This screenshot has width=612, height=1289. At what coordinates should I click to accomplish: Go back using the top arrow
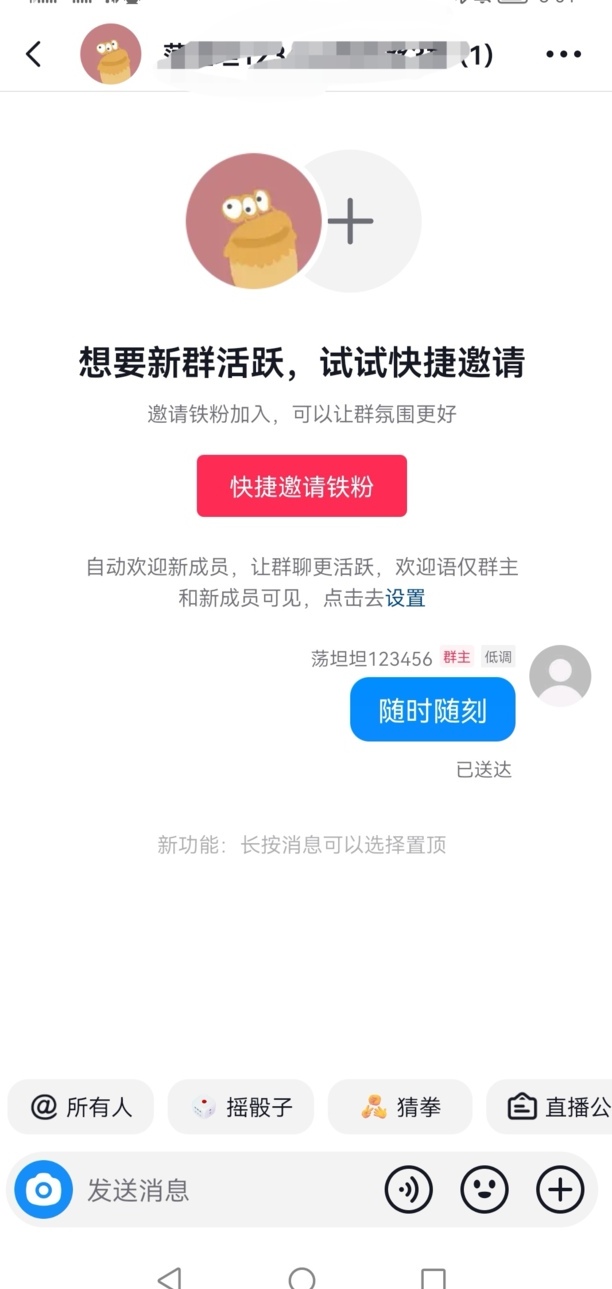point(35,54)
